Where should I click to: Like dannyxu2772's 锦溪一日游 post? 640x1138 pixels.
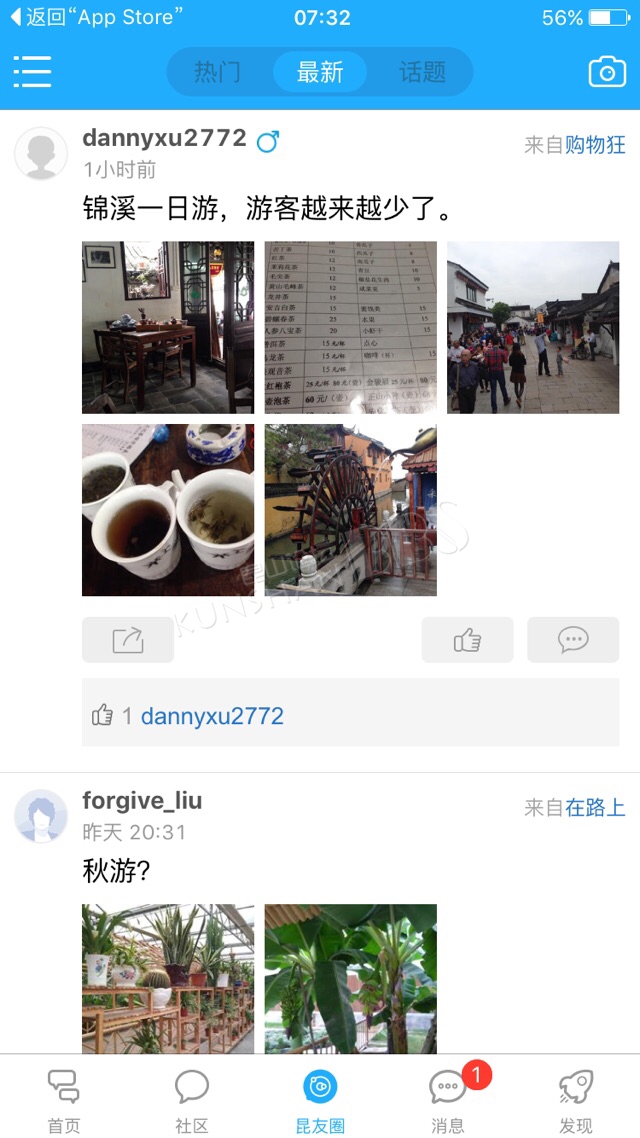pyautogui.click(x=467, y=640)
